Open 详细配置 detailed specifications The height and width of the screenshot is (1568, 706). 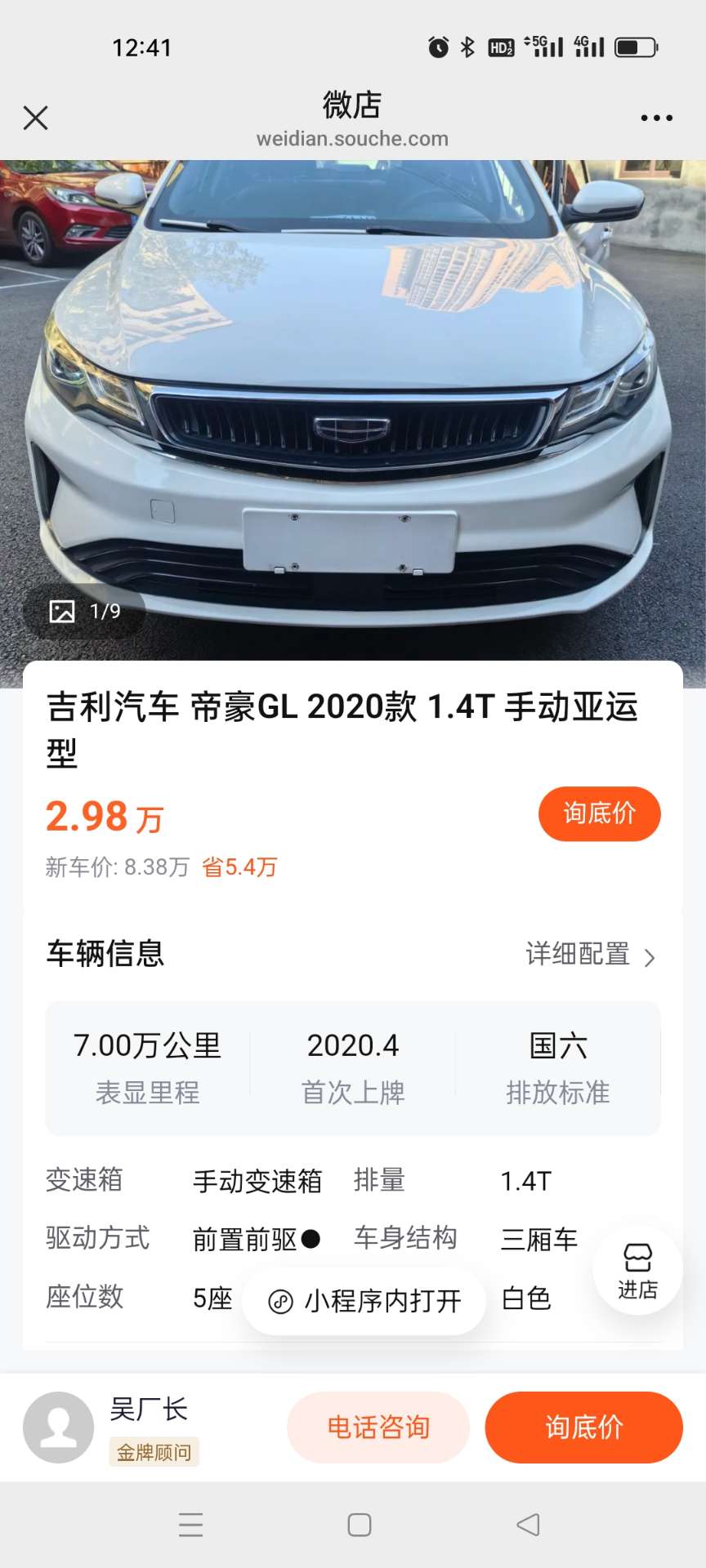pos(590,954)
